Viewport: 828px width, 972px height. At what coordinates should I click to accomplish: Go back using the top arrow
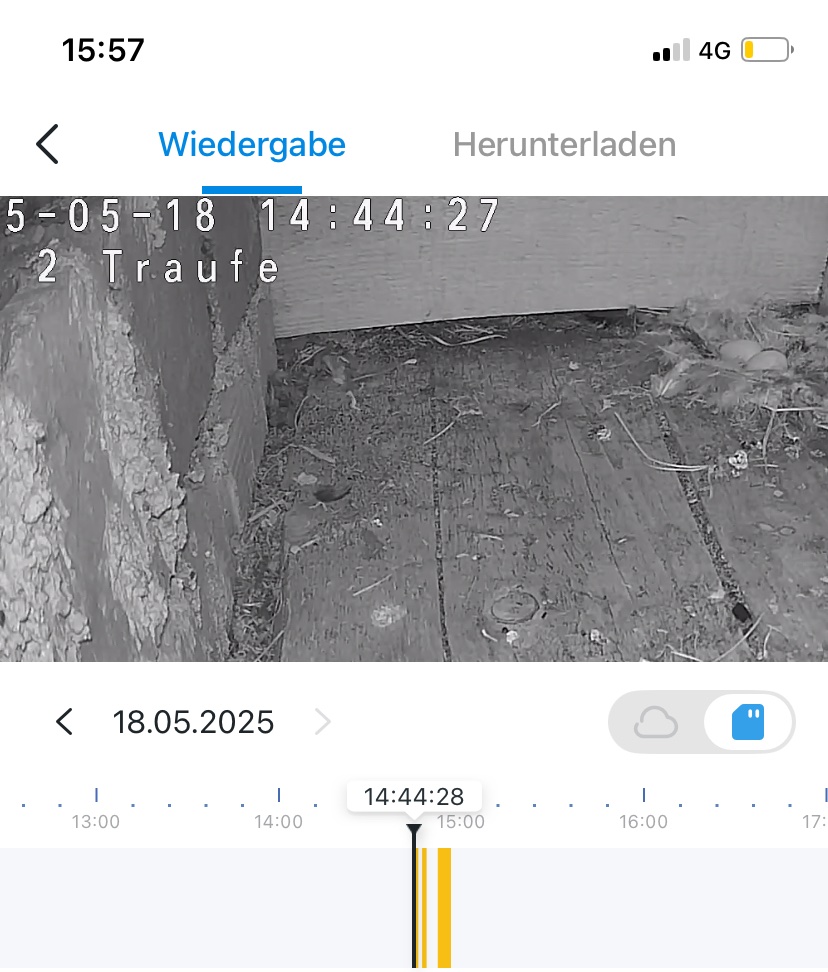(47, 145)
